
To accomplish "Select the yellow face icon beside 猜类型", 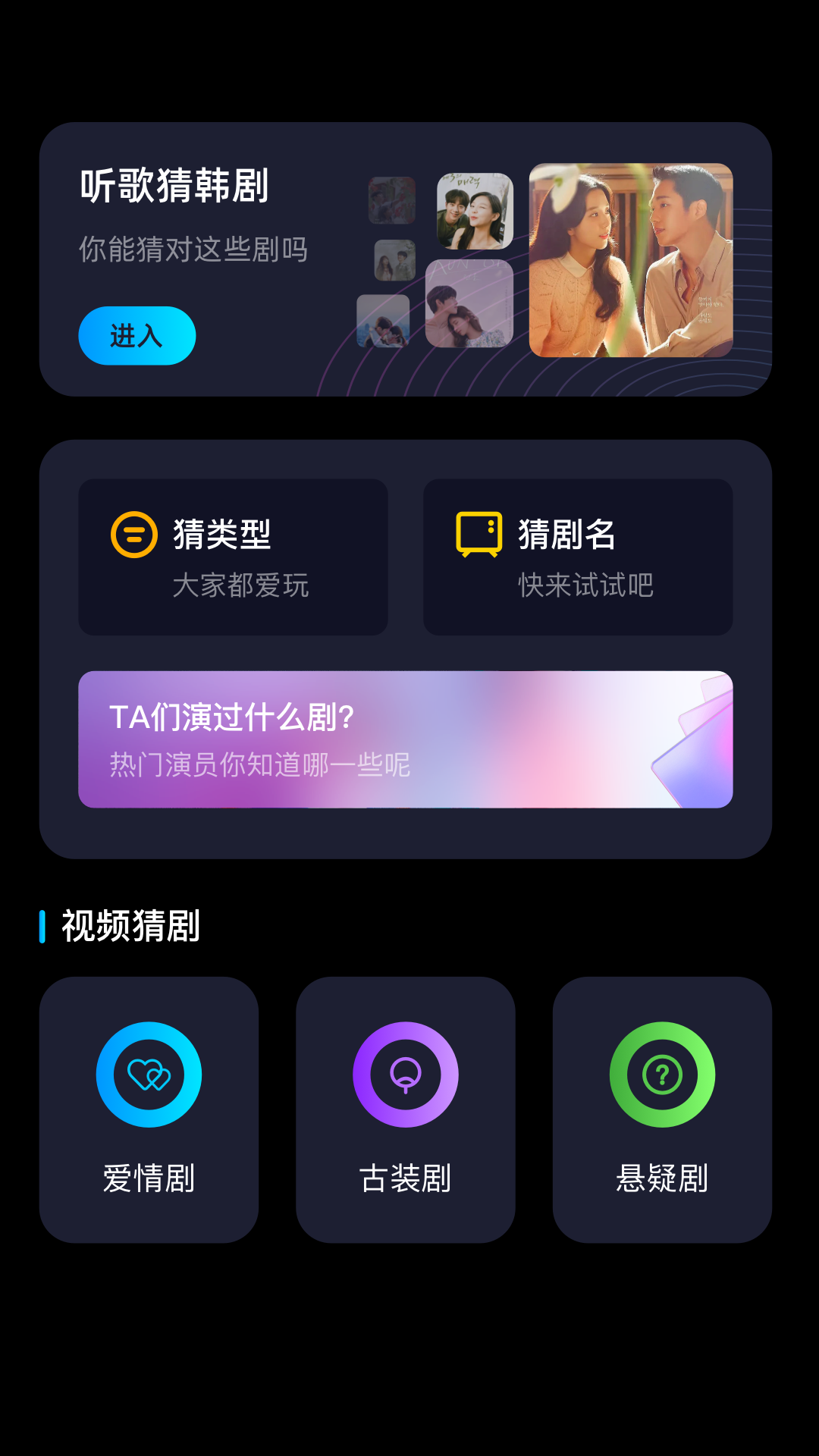I will [133, 533].
